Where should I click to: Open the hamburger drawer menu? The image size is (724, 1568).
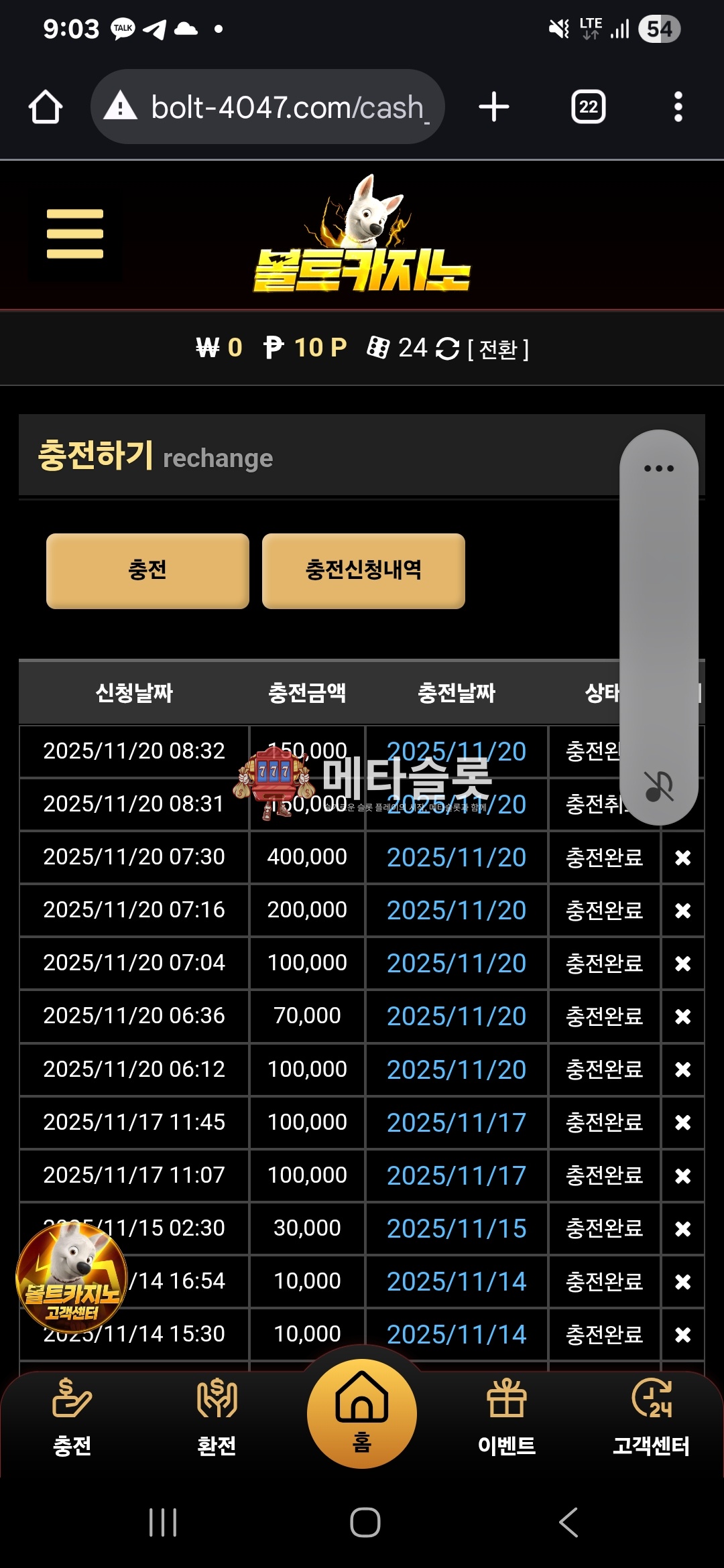75,233
